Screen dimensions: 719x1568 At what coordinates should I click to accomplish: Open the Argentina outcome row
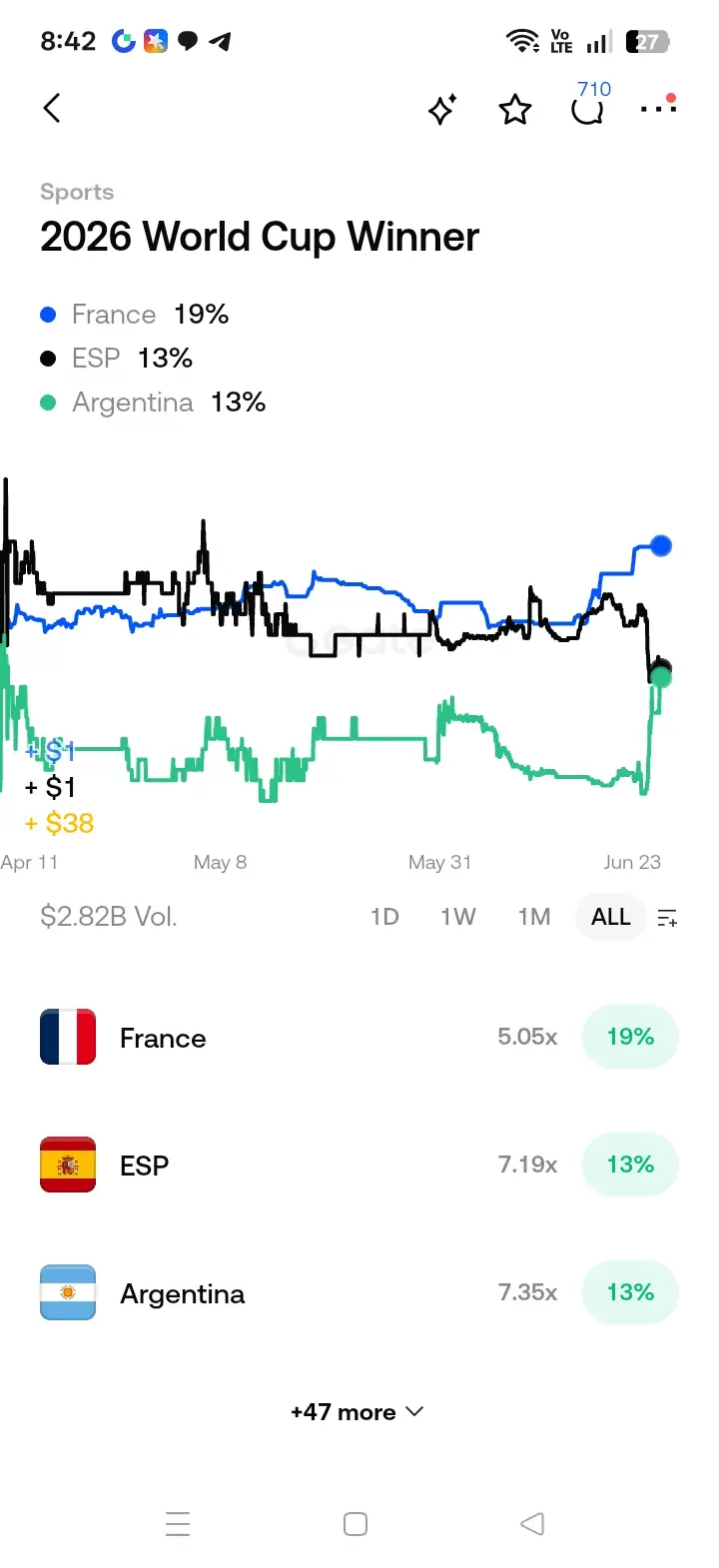pyautogui.click(x=359, y=1292)
